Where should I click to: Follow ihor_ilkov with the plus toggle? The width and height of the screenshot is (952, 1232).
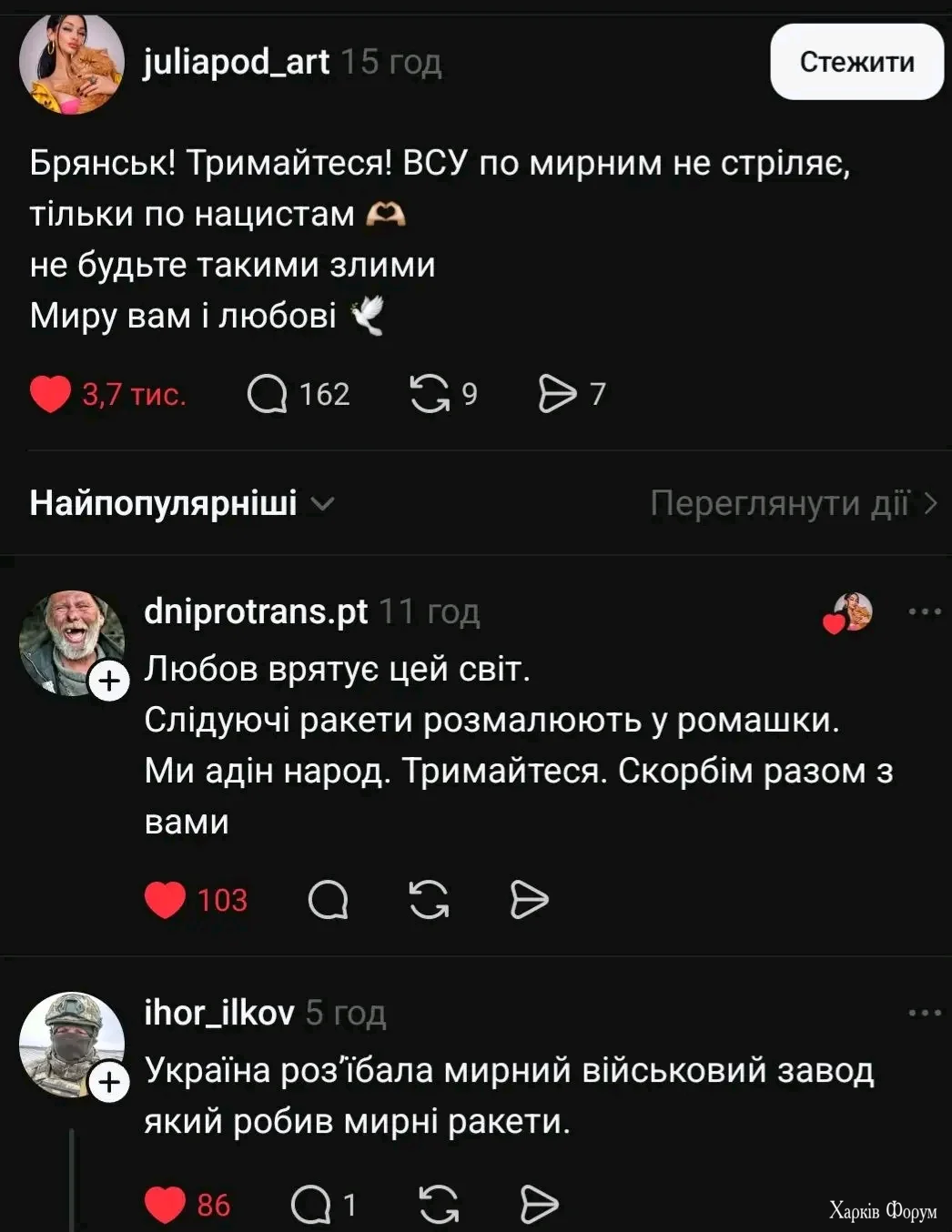coord(111,1081)
